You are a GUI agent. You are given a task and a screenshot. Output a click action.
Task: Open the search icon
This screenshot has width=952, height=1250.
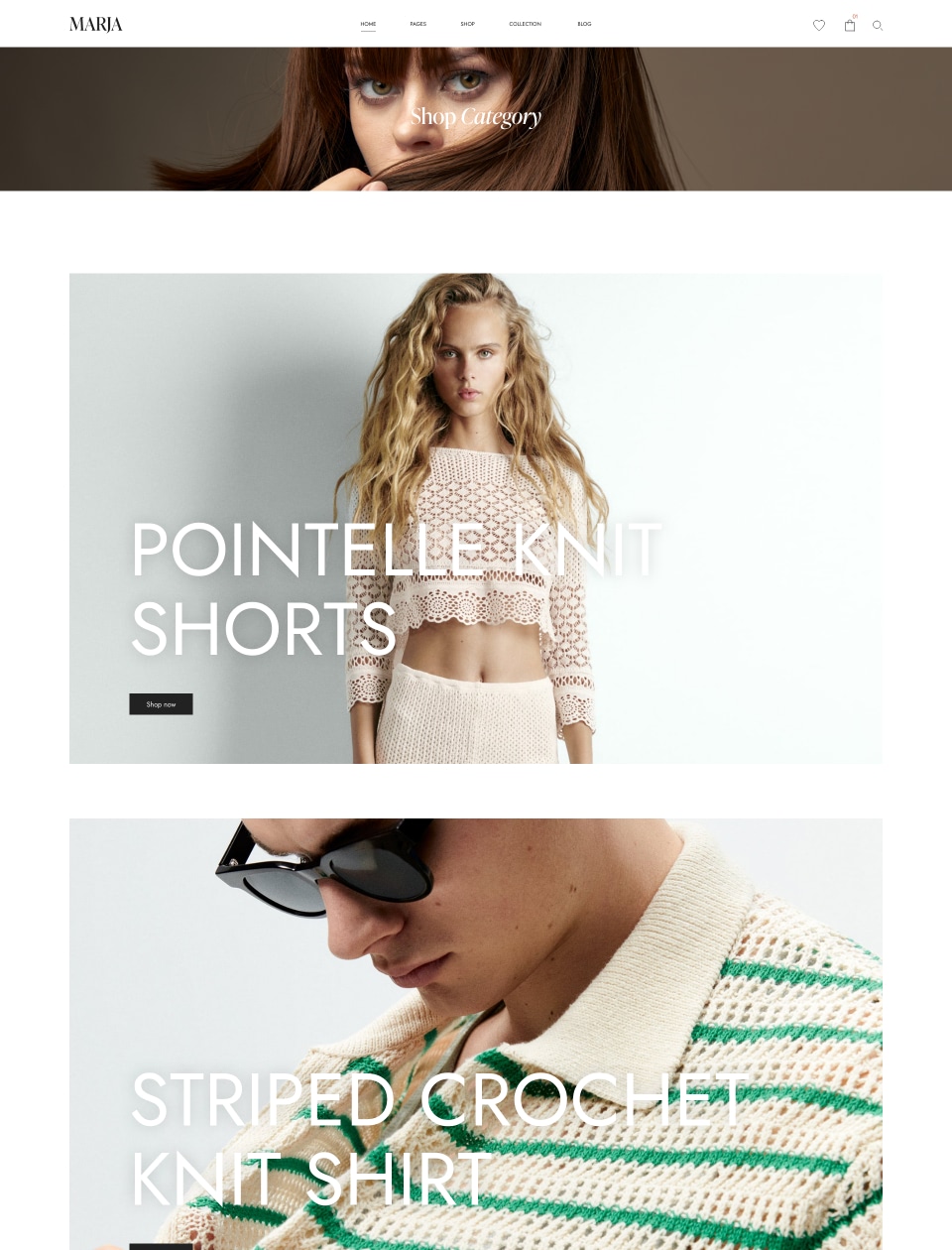[x=878, y=26]
